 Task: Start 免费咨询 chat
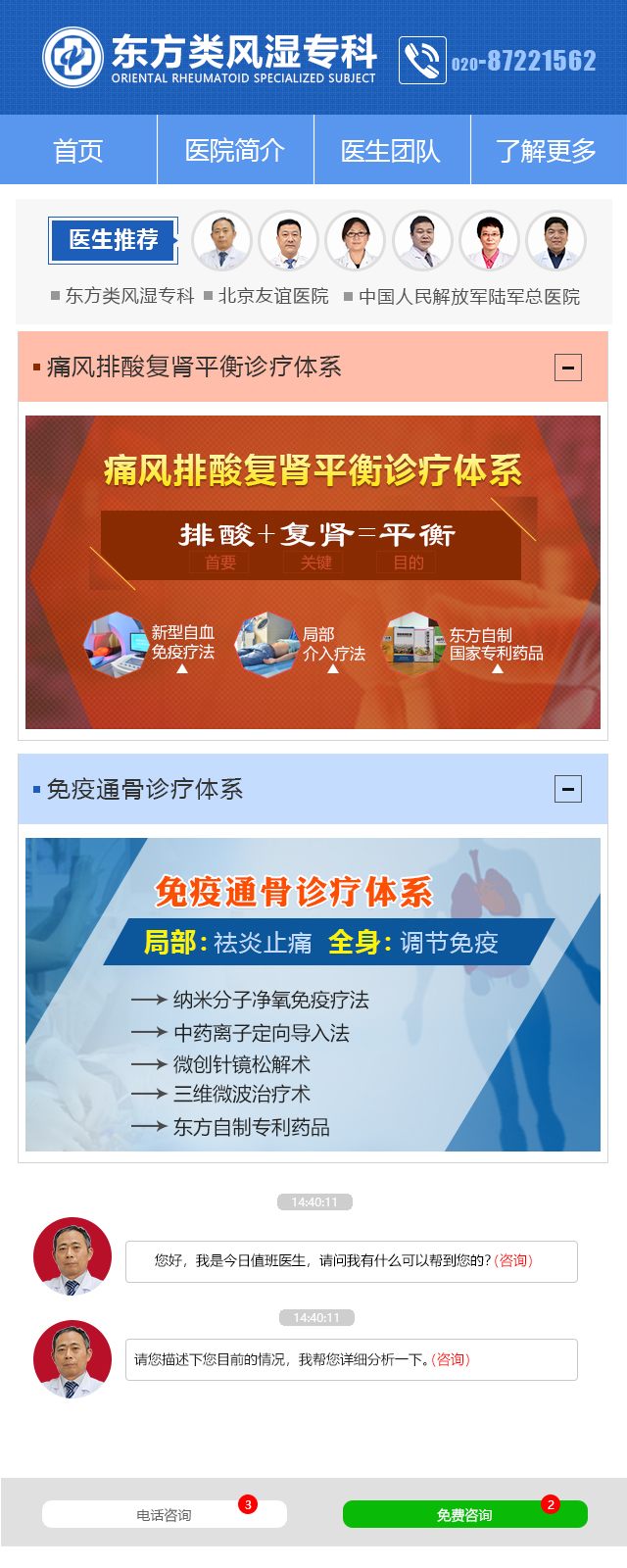(464, 1514)
